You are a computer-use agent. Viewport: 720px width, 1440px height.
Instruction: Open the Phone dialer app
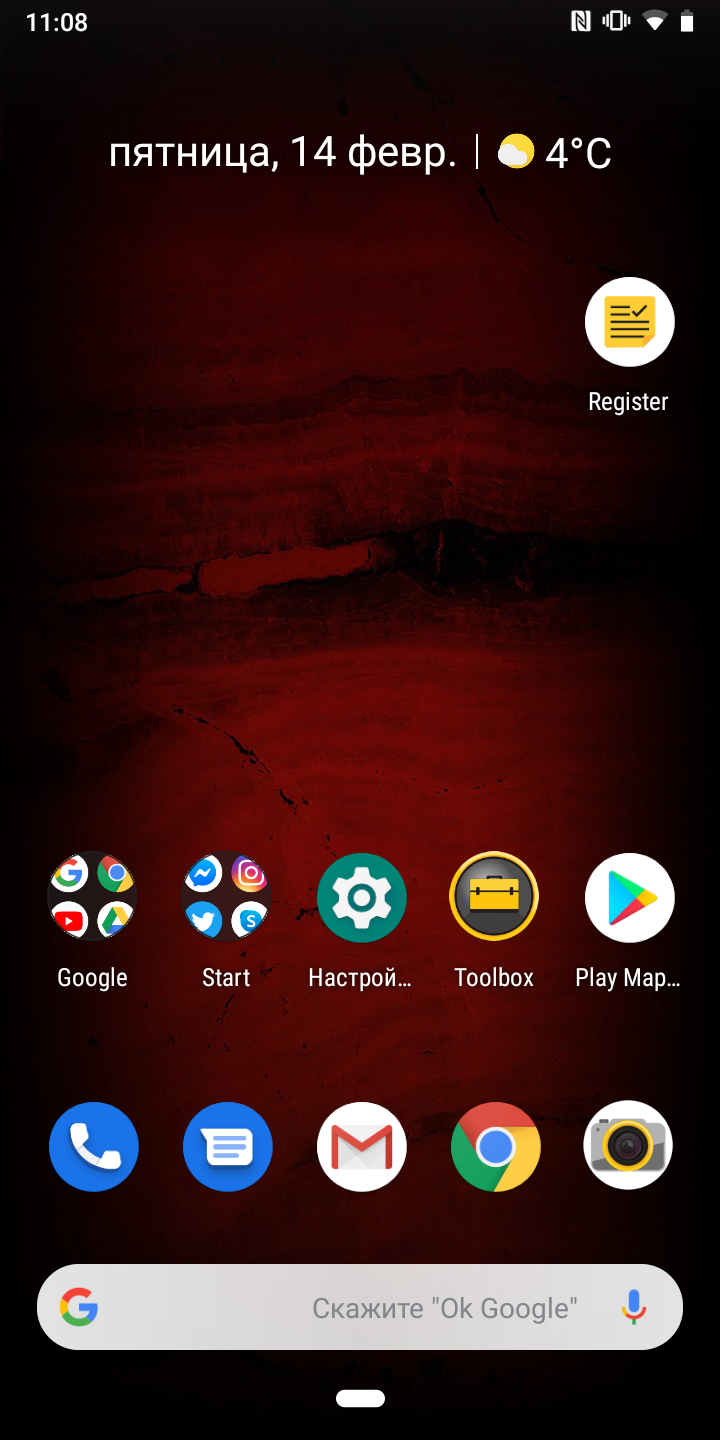pyautogui.click(x=94, y=1146)
